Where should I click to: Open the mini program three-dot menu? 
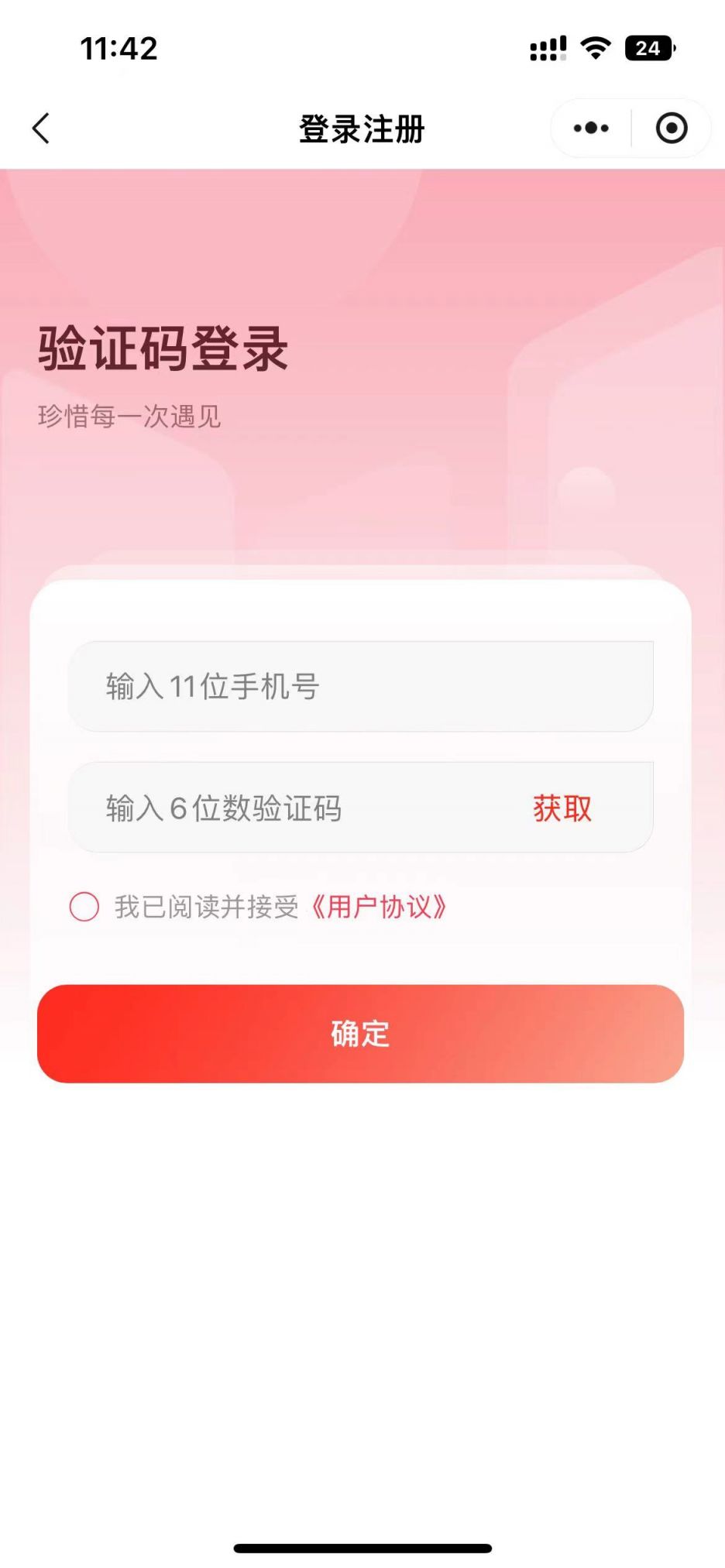click(x=591, y=129)
